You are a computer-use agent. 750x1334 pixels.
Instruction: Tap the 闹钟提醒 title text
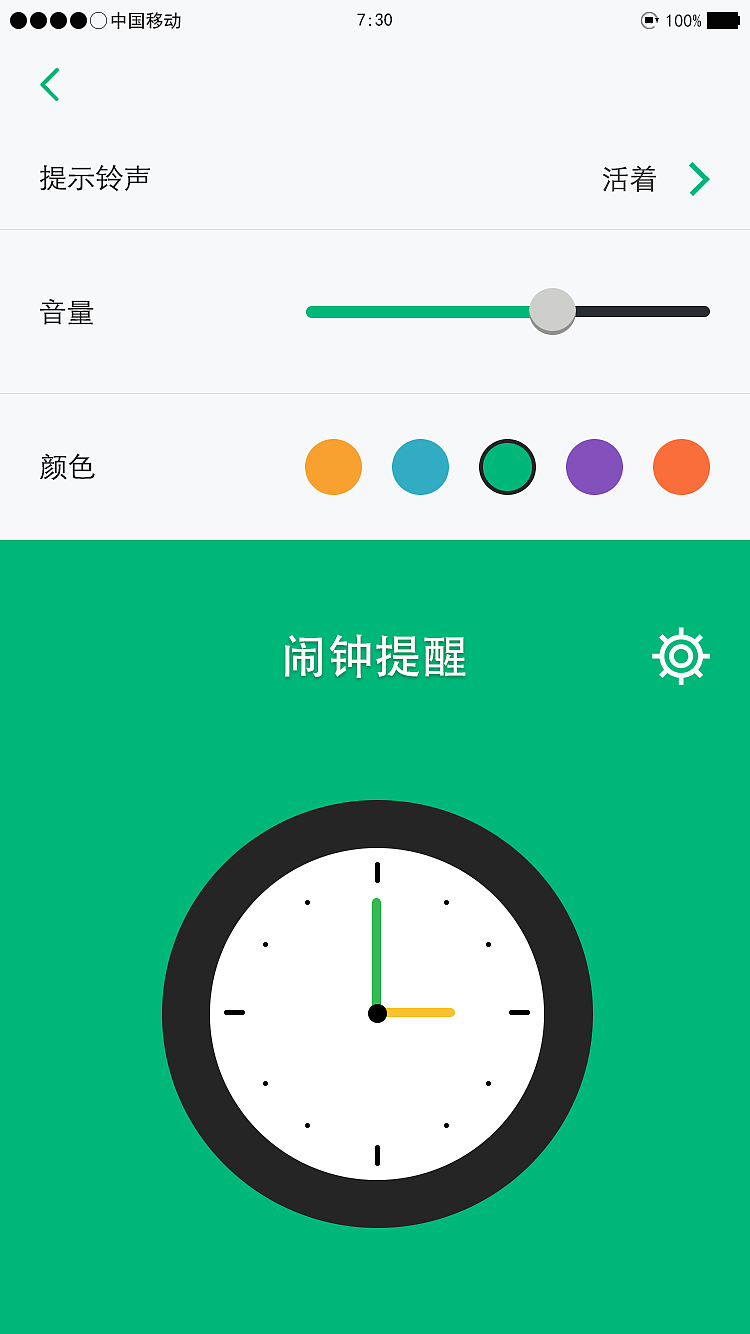click(x=375, y=657)
